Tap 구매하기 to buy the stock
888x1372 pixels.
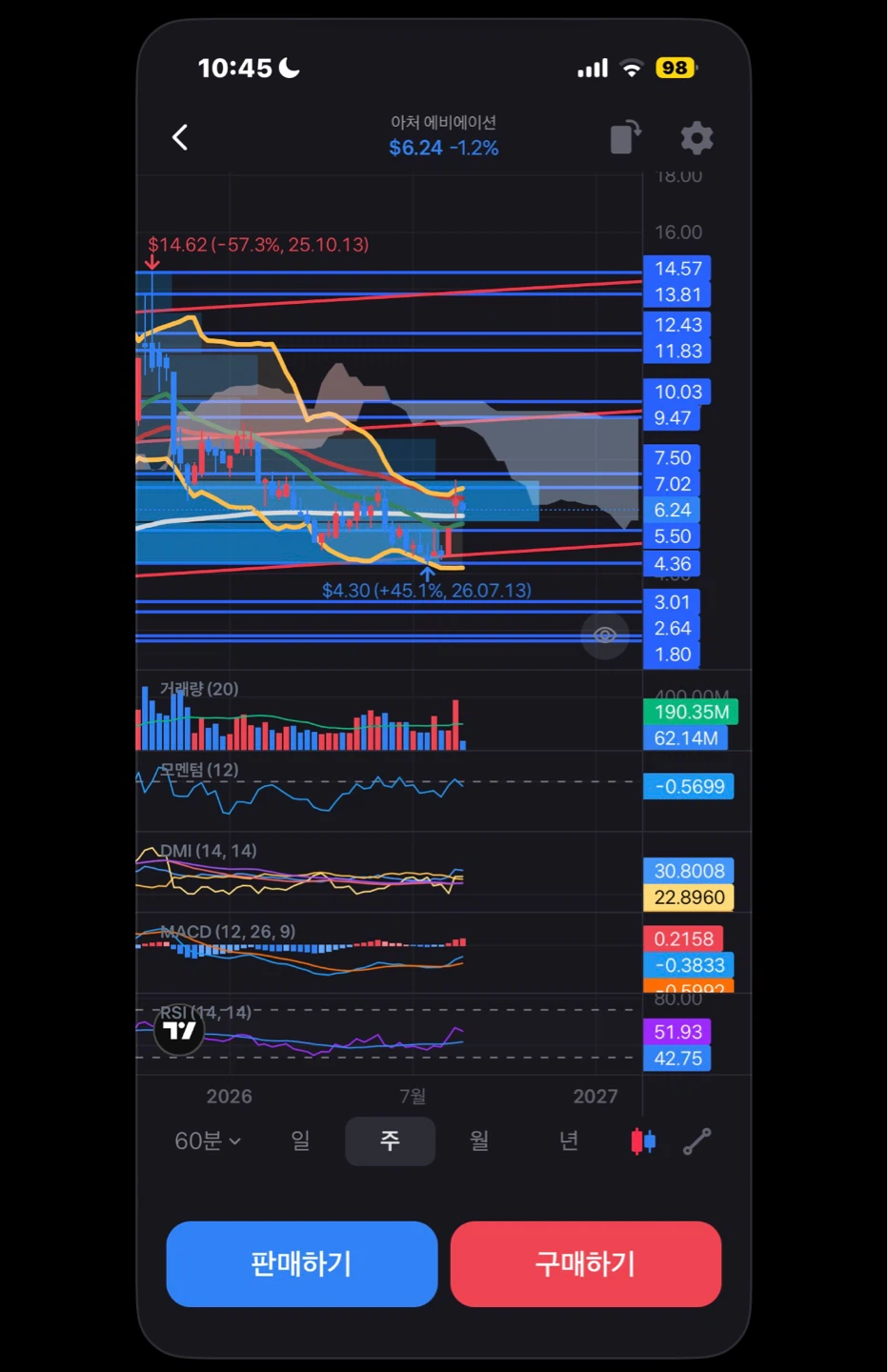585,1263
